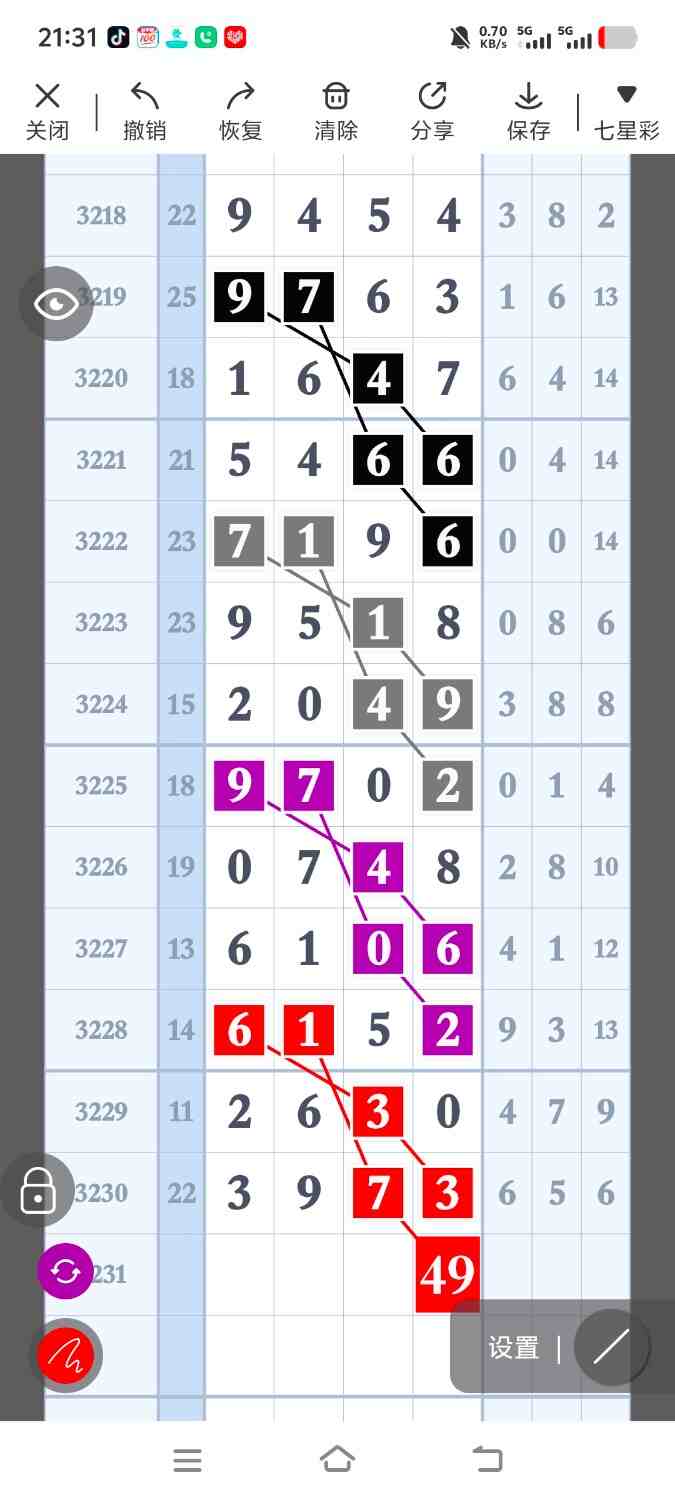Go to the system home screen

(337, 1460)
